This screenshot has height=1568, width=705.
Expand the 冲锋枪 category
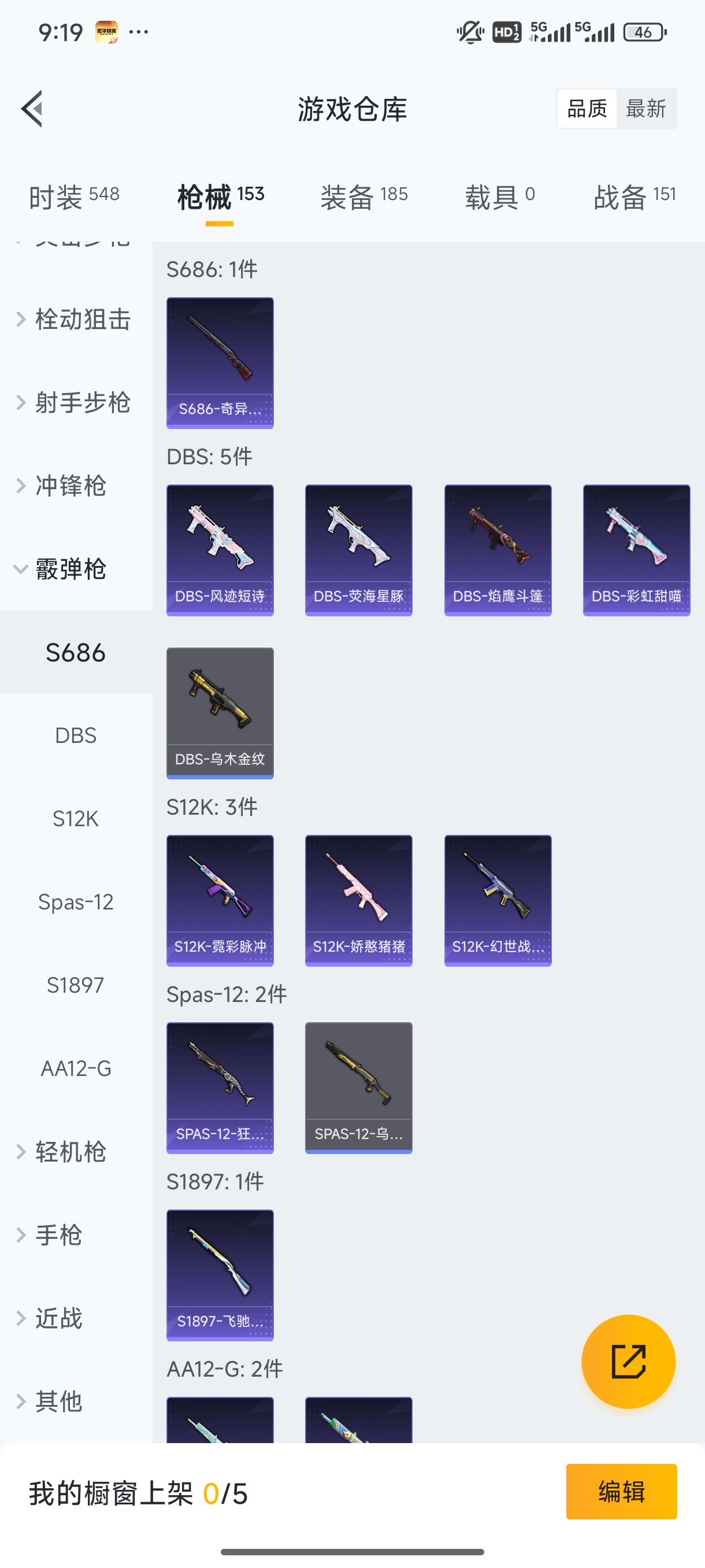pos(70,486)
